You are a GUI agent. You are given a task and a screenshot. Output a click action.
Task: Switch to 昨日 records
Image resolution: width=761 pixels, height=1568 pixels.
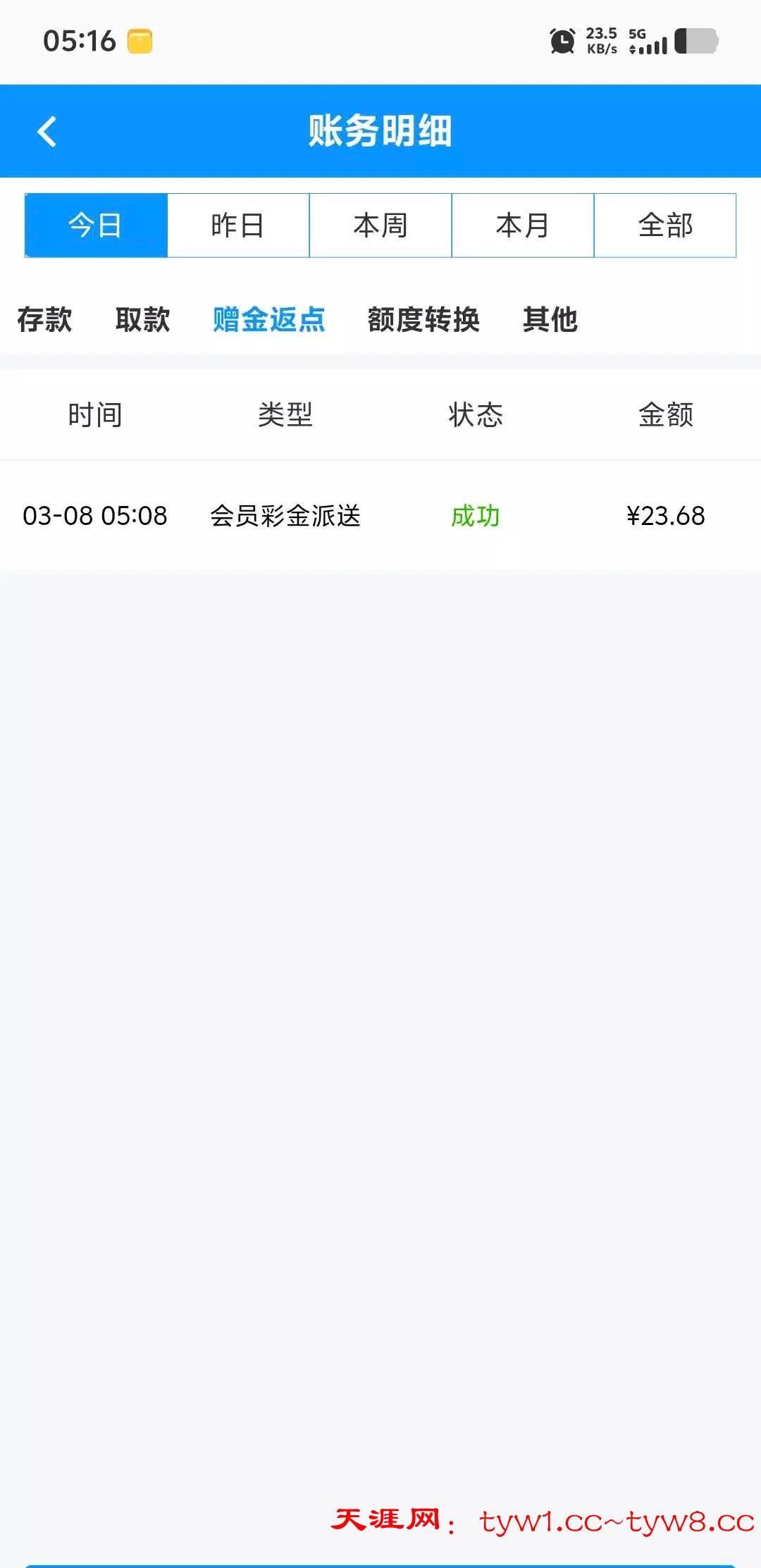(x=238, y=226)
